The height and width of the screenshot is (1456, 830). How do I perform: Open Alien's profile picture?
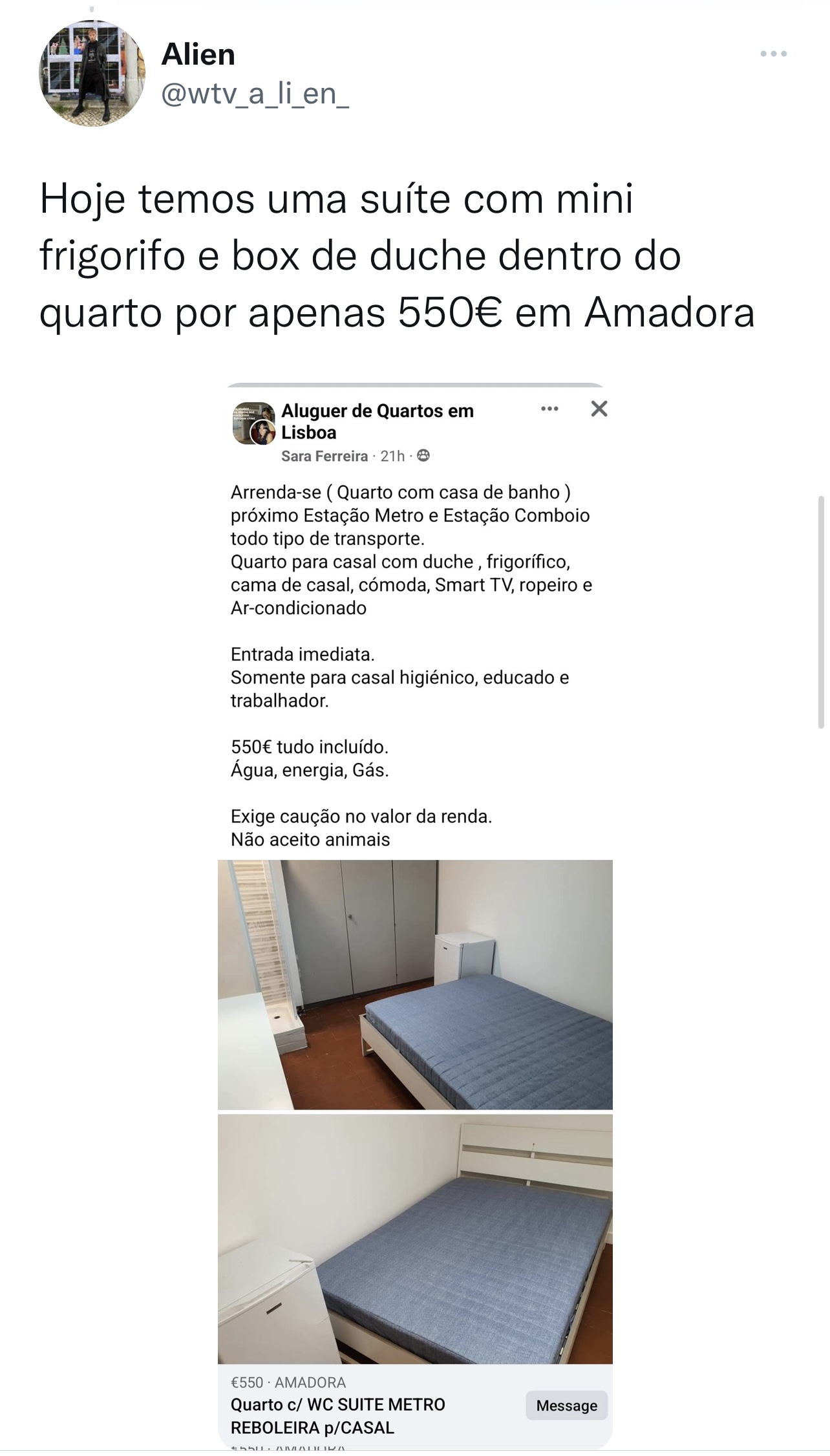(x=92, y=74)
